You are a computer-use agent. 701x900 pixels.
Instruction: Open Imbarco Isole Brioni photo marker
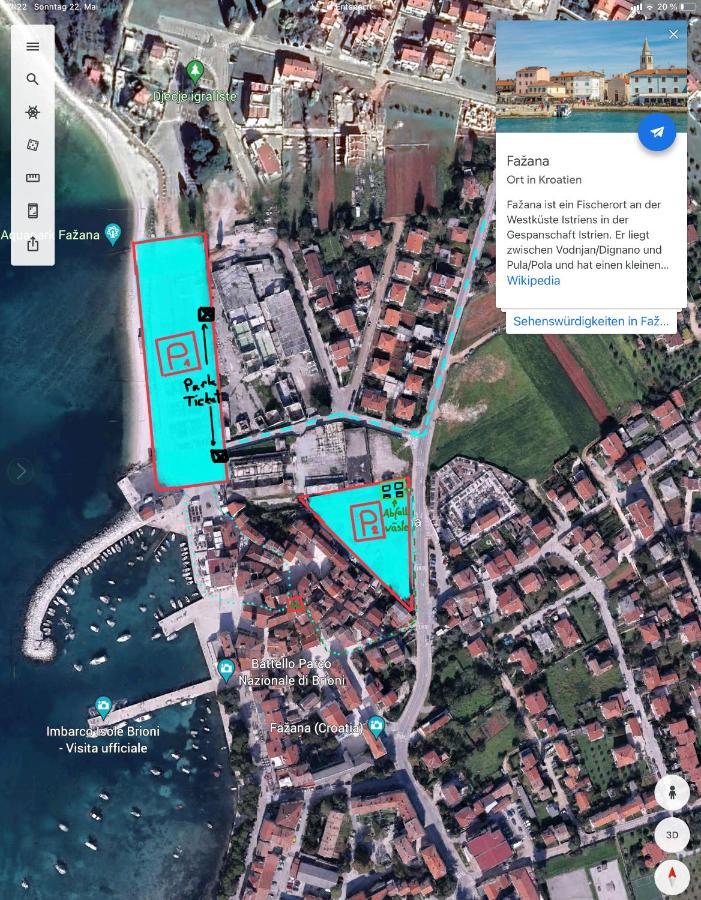(x=102, y=707)
